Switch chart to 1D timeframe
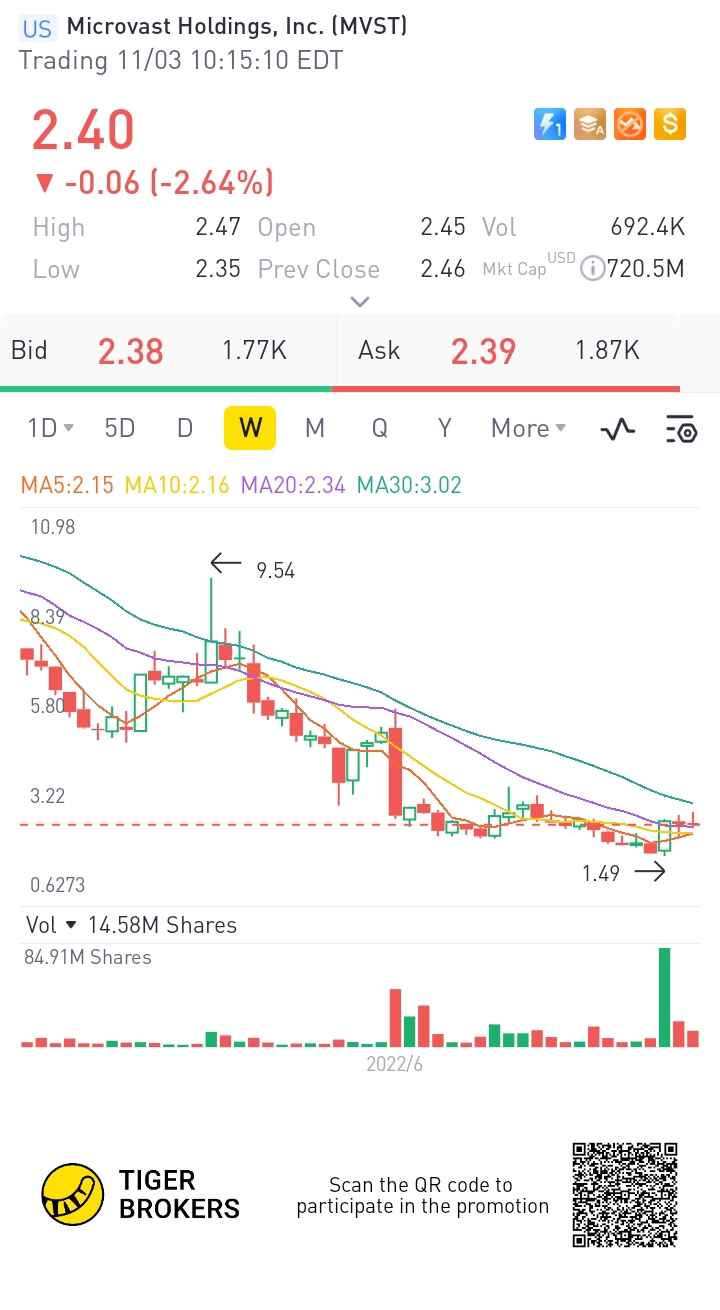This screenshot has width=720, height=1310. click(50, 429)
